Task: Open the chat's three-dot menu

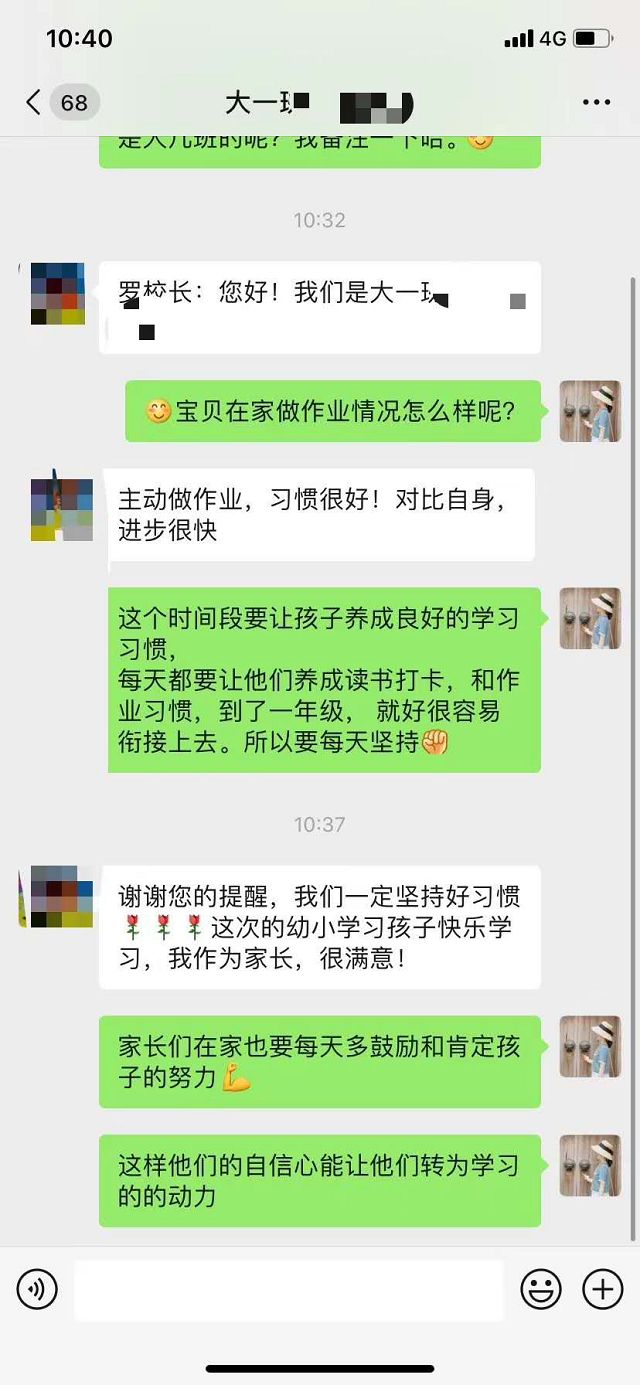Action: click(596, 102)
